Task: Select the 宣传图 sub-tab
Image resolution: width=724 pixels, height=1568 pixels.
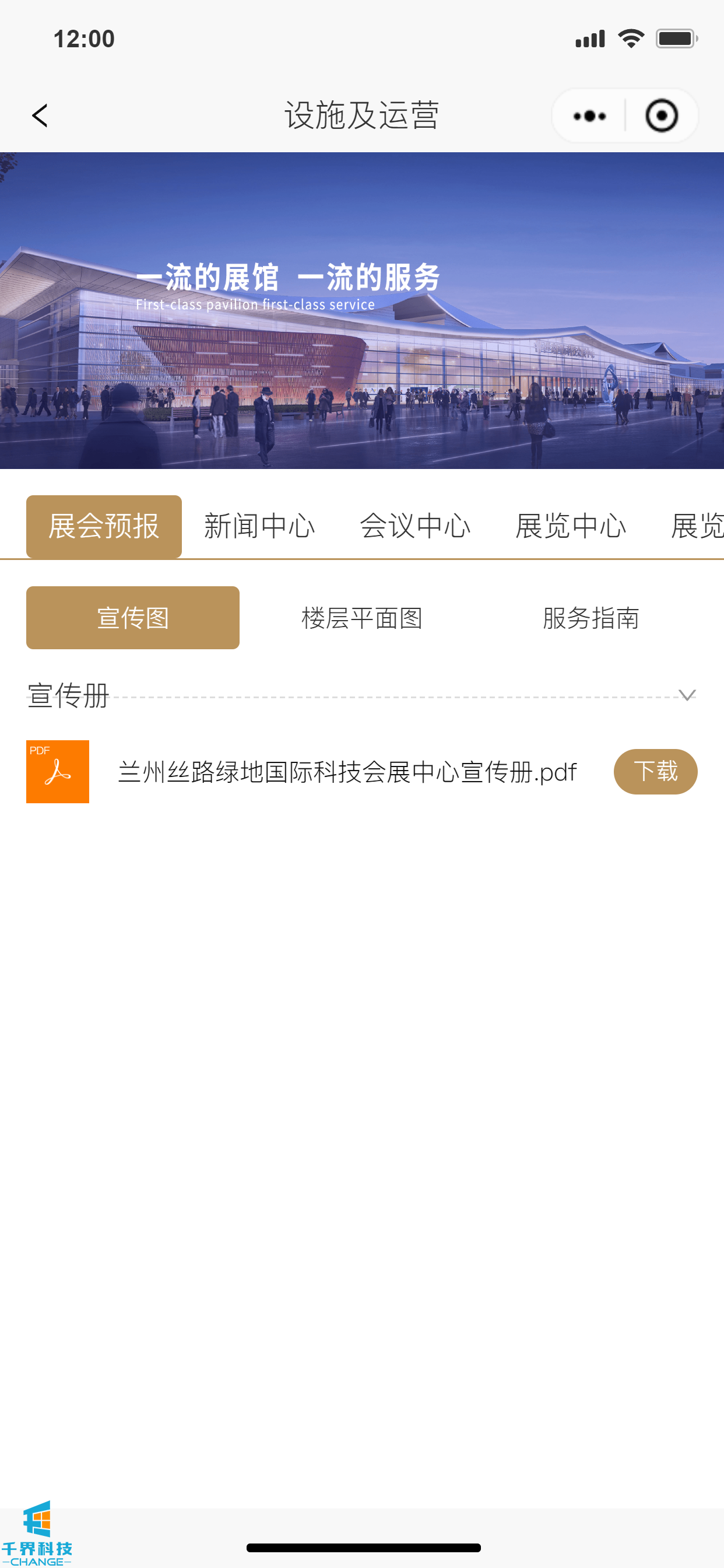Action: pyautogui.click(x=133, y=618)
